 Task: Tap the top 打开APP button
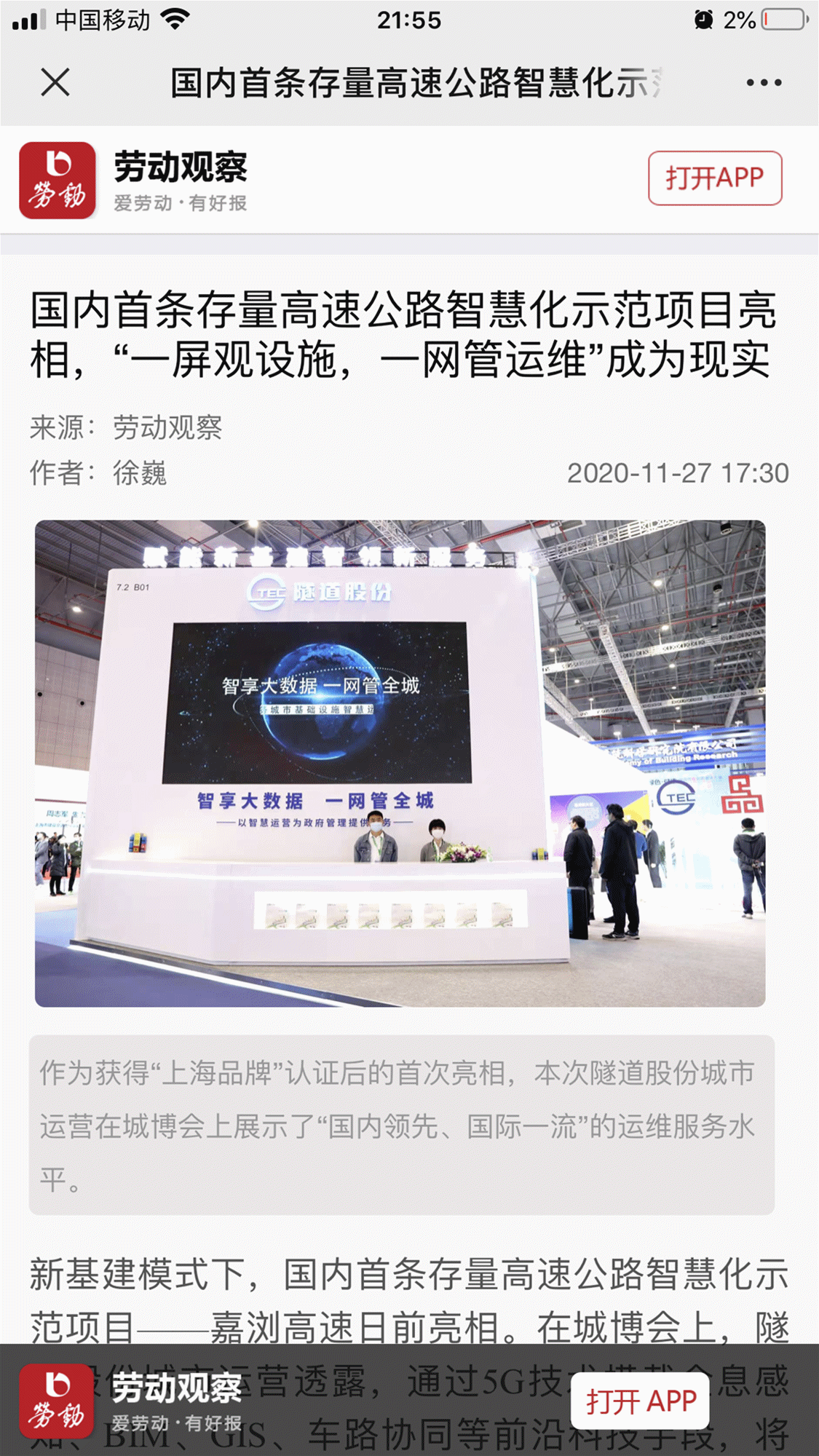(715, 178)
